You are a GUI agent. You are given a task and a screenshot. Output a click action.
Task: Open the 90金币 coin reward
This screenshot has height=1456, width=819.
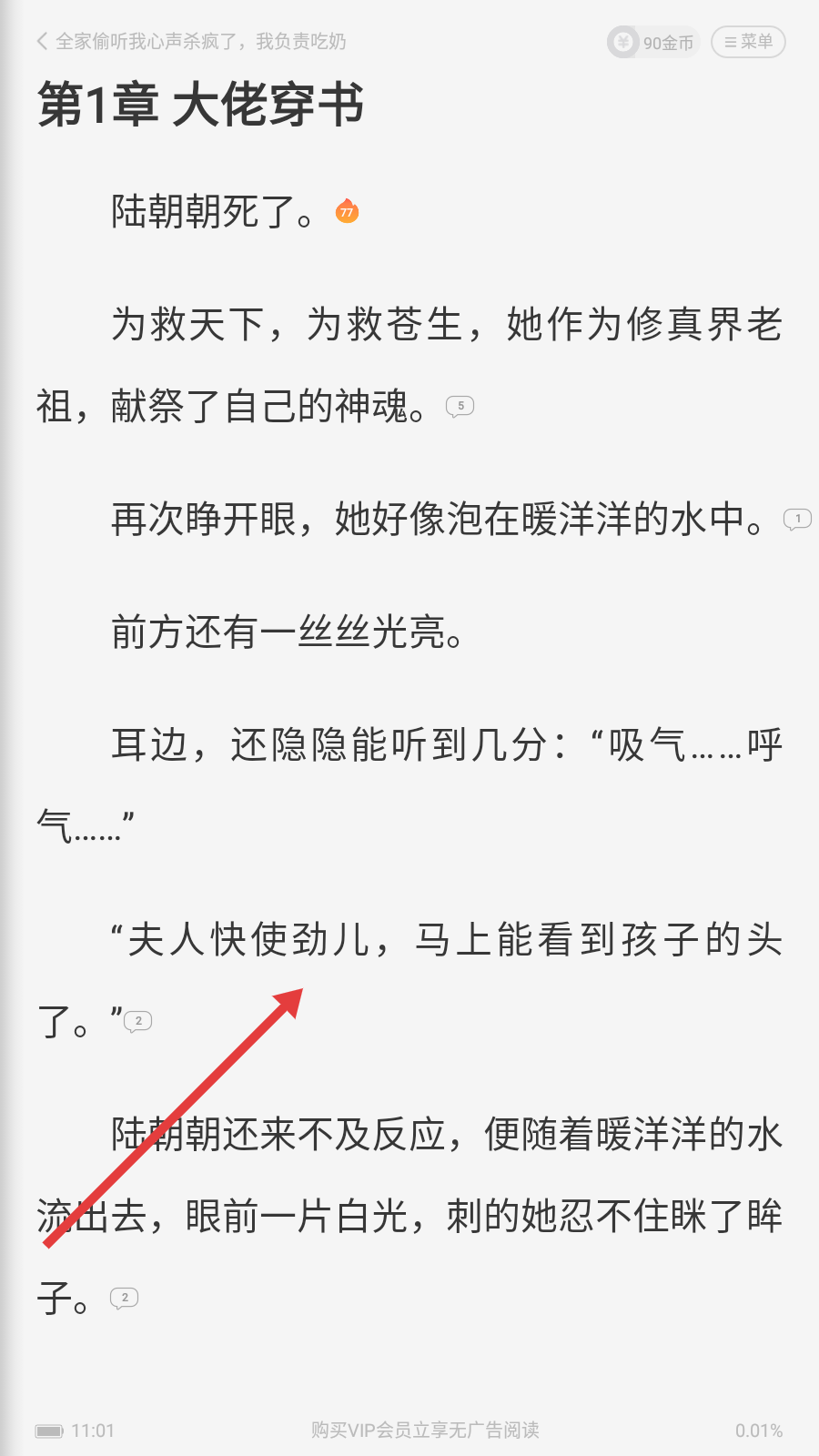click(652, 42)
